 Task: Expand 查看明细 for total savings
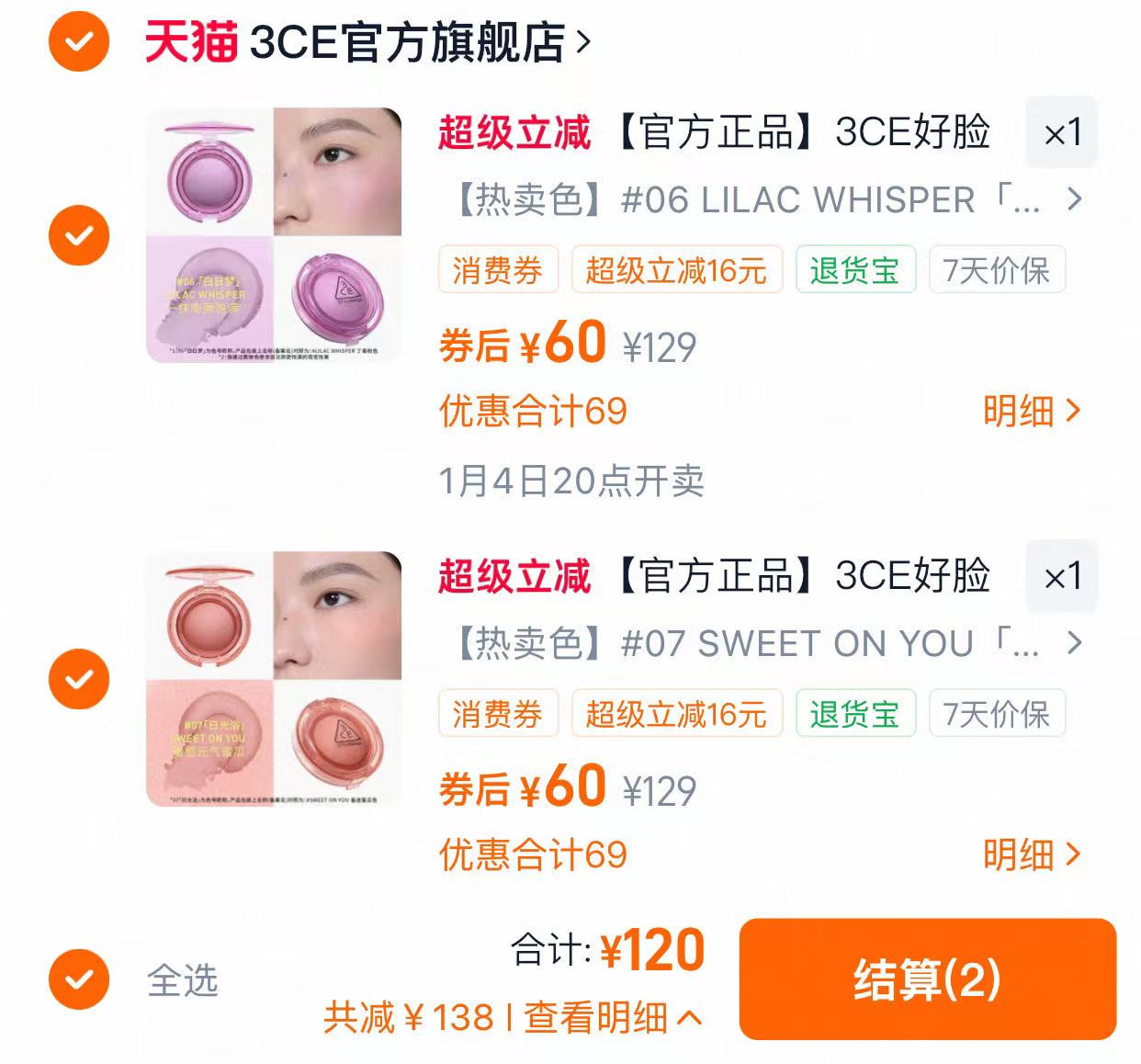click(612, 1018)
